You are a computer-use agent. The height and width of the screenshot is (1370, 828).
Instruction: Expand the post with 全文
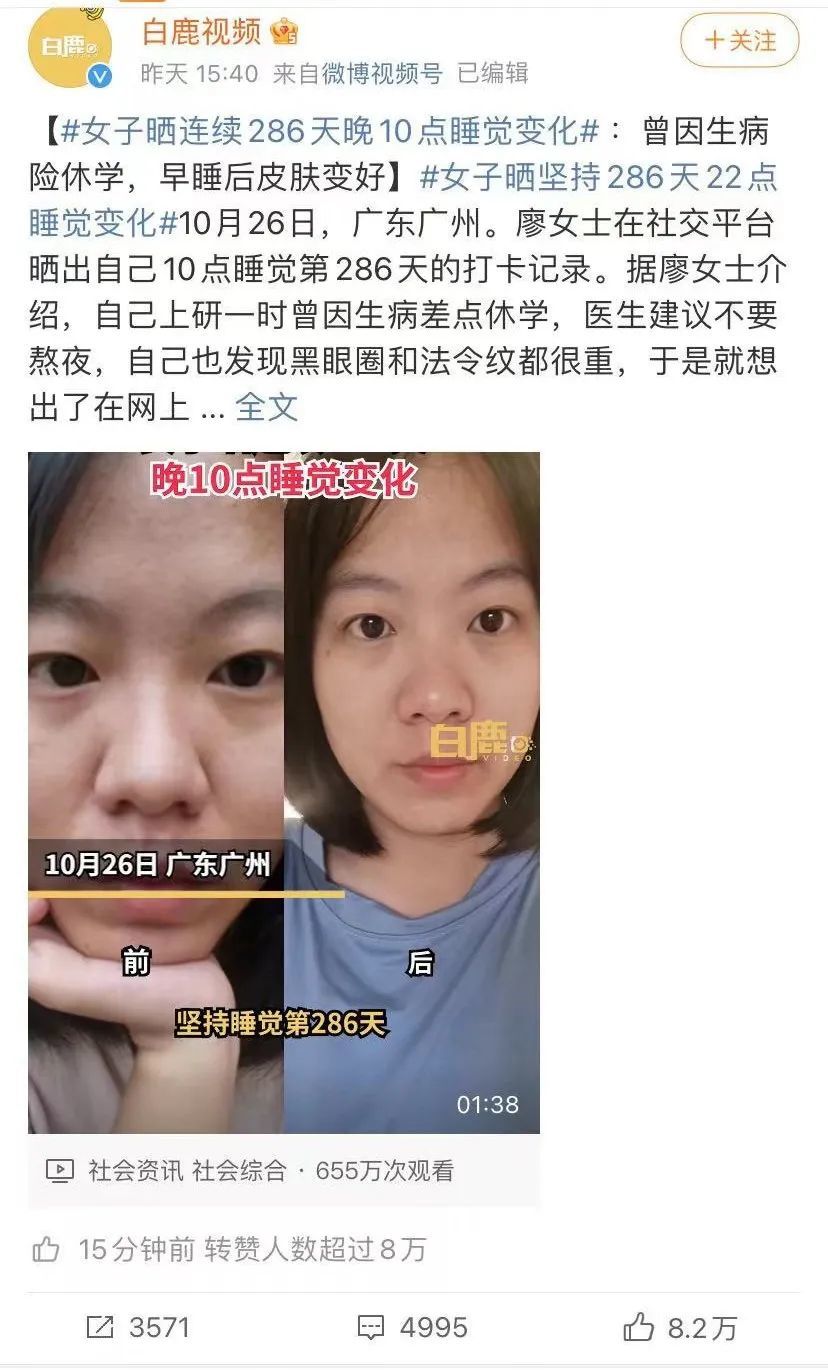tap(267, 407)
